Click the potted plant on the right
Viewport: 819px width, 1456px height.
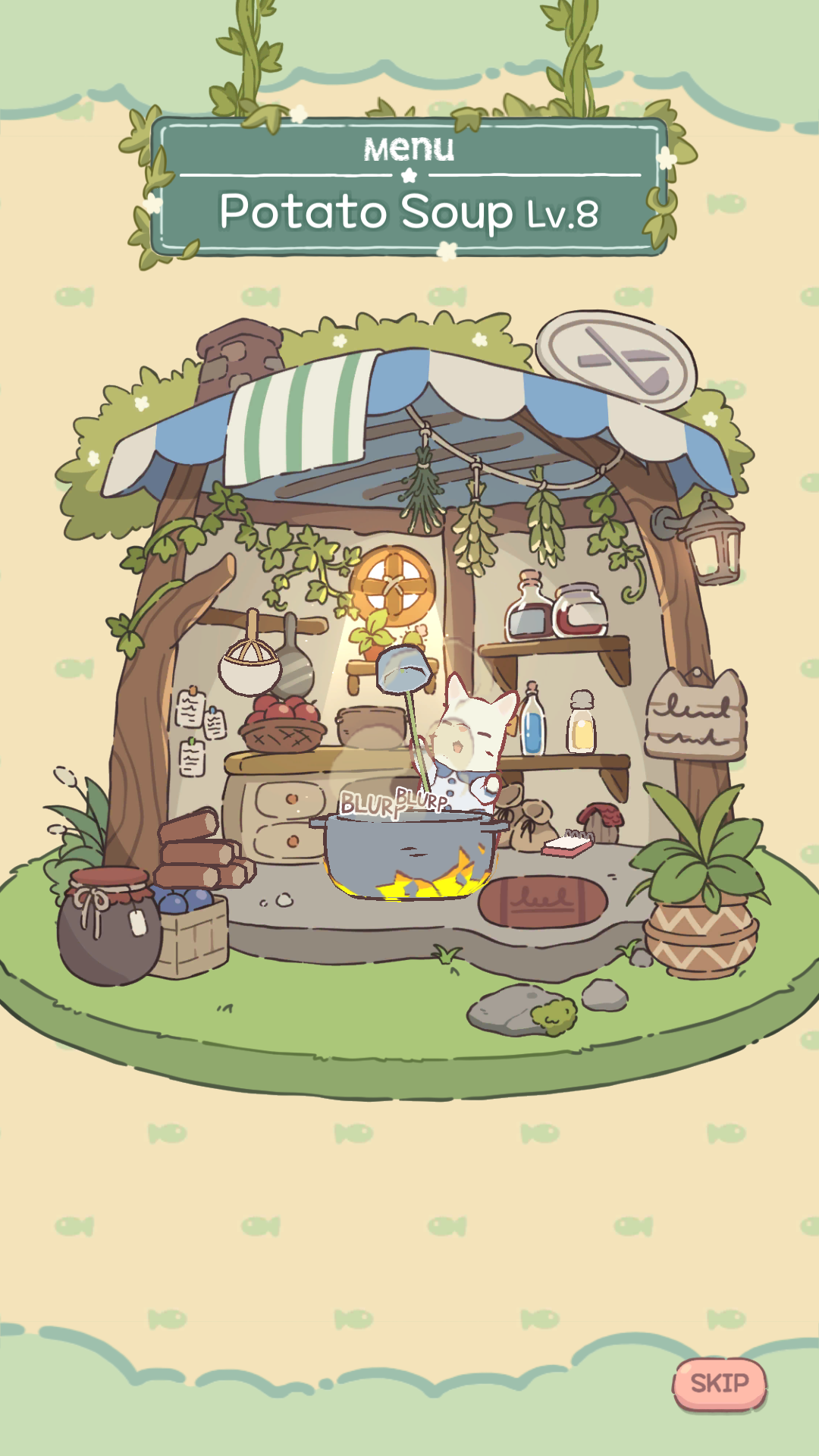pyautogui.click(x=701, y=895)
